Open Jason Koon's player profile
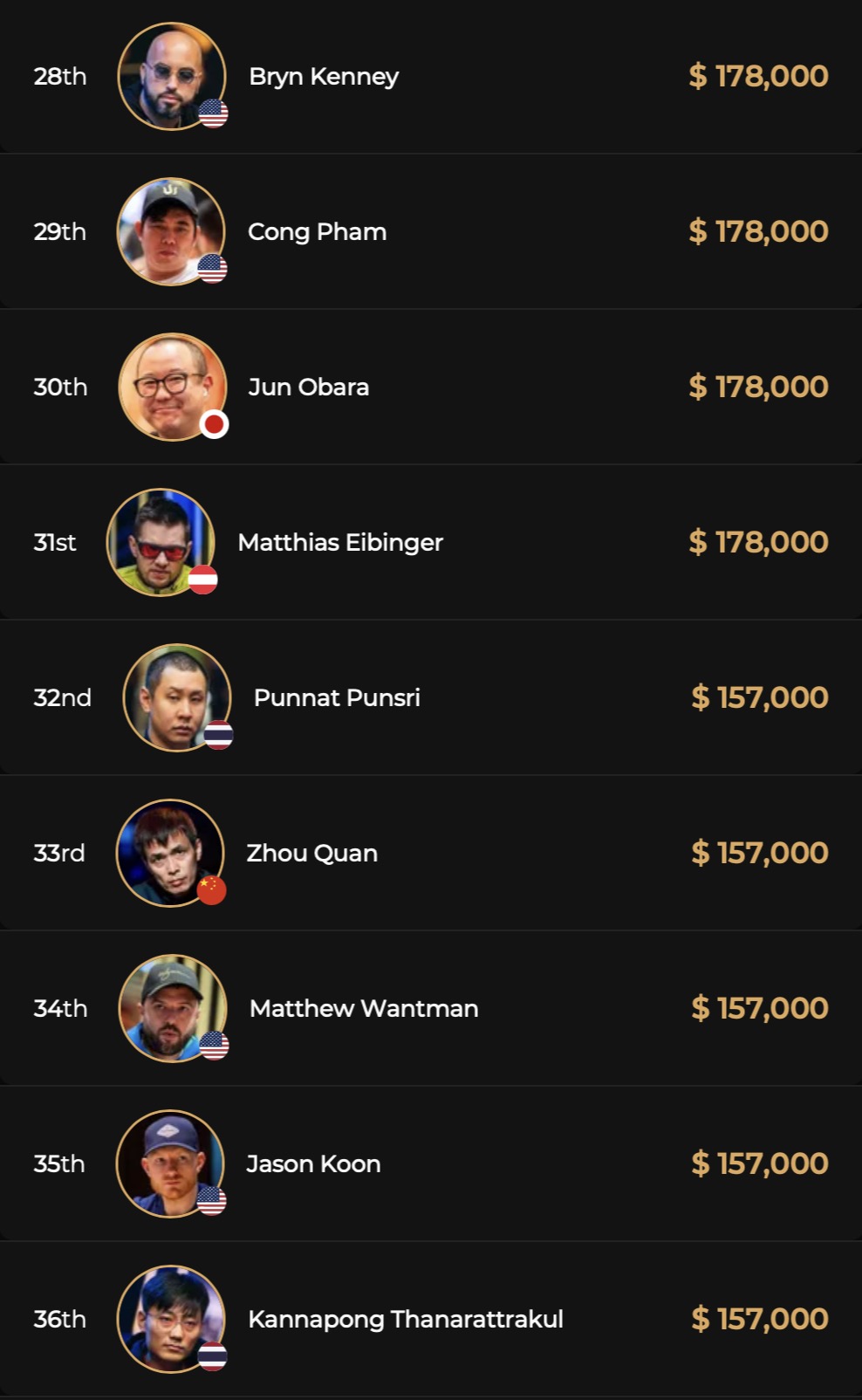This screenshot has height=1400, width=862. (313, 1164)
